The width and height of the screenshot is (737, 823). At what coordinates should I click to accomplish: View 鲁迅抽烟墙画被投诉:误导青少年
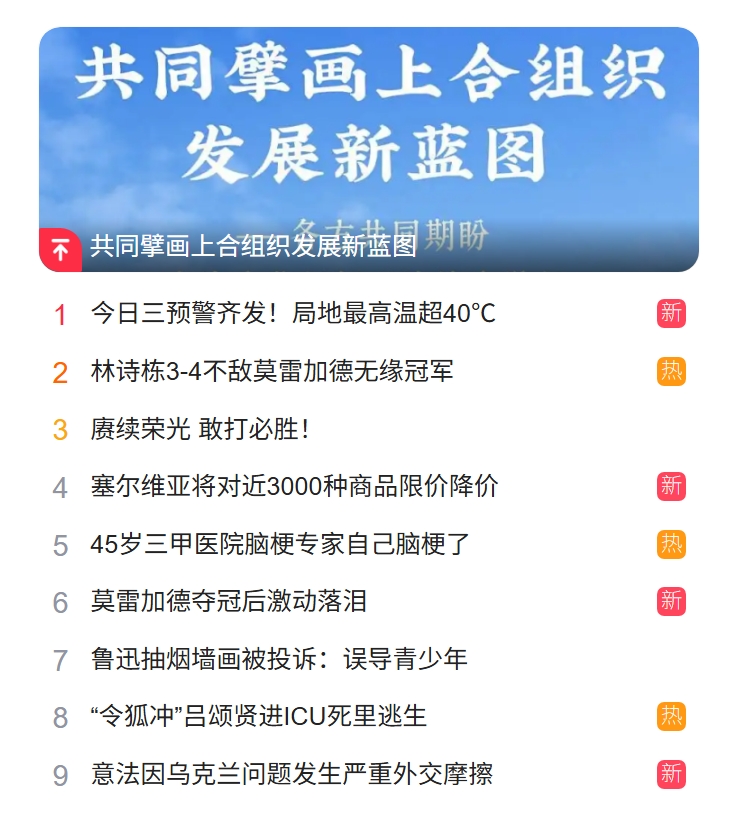click(279, 659)
